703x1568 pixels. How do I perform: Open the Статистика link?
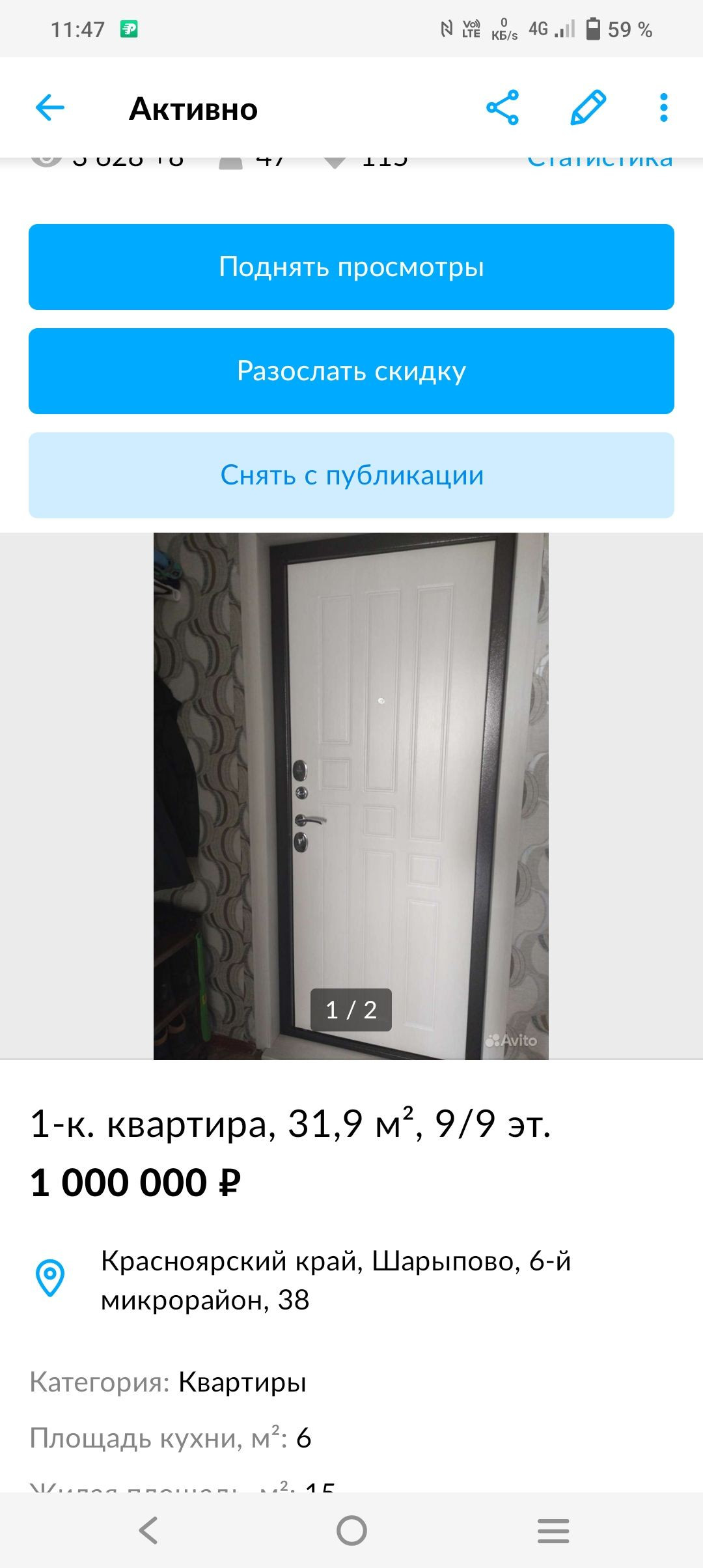(600, 161)
